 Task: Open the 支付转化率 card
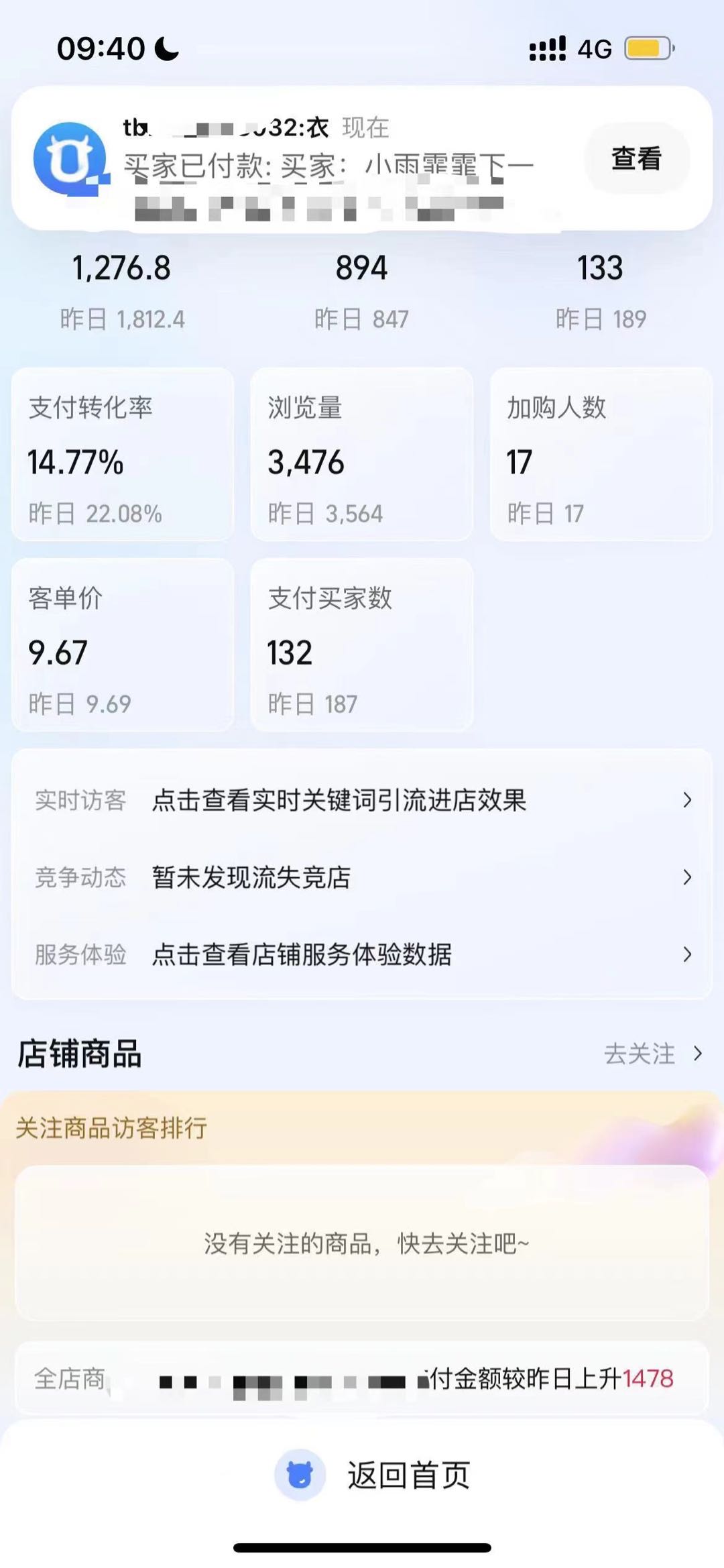point(123,454)
